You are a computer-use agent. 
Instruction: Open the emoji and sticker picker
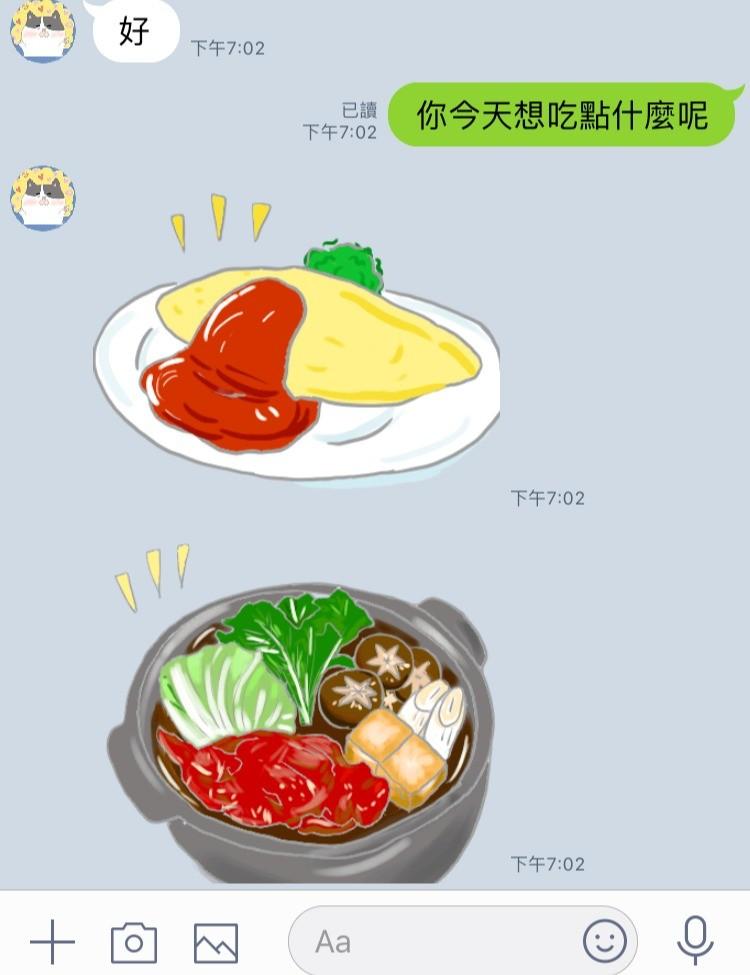click(x=605, y=941)
